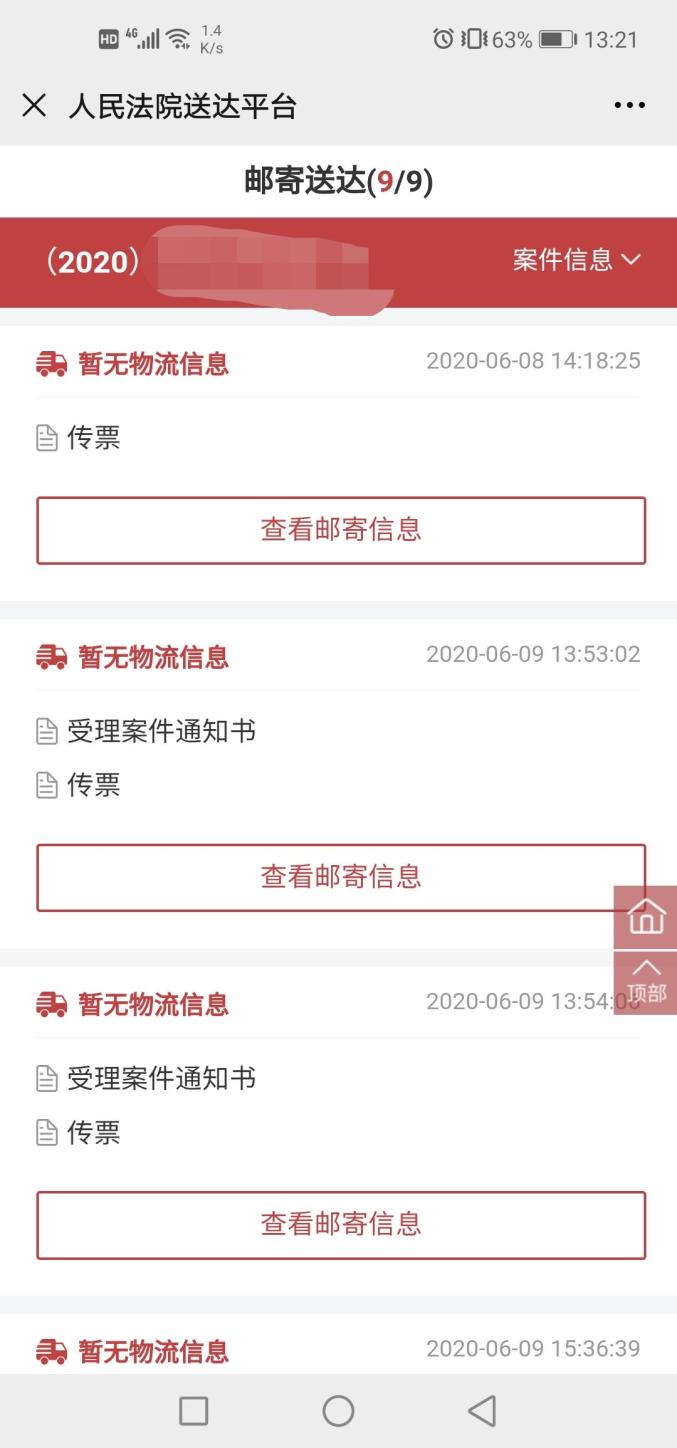Screen dimensions: 677x1448
Task: Close the 人民法院送达平台 page
Action: 34,106
